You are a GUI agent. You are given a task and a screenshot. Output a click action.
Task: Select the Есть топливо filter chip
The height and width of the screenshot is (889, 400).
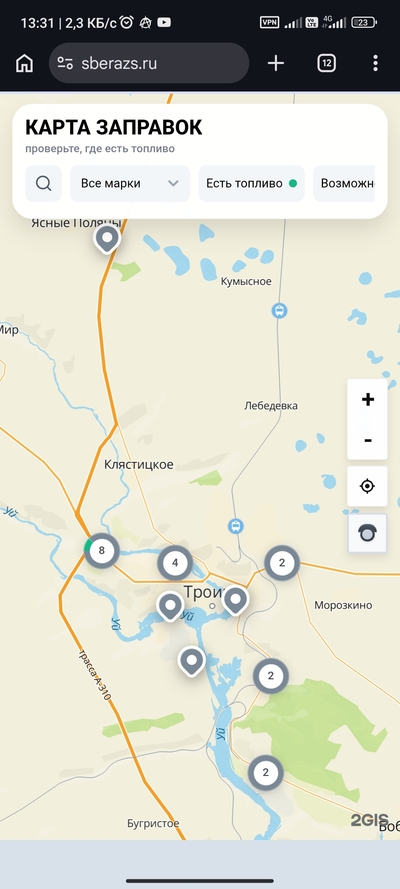coord(252,184)
